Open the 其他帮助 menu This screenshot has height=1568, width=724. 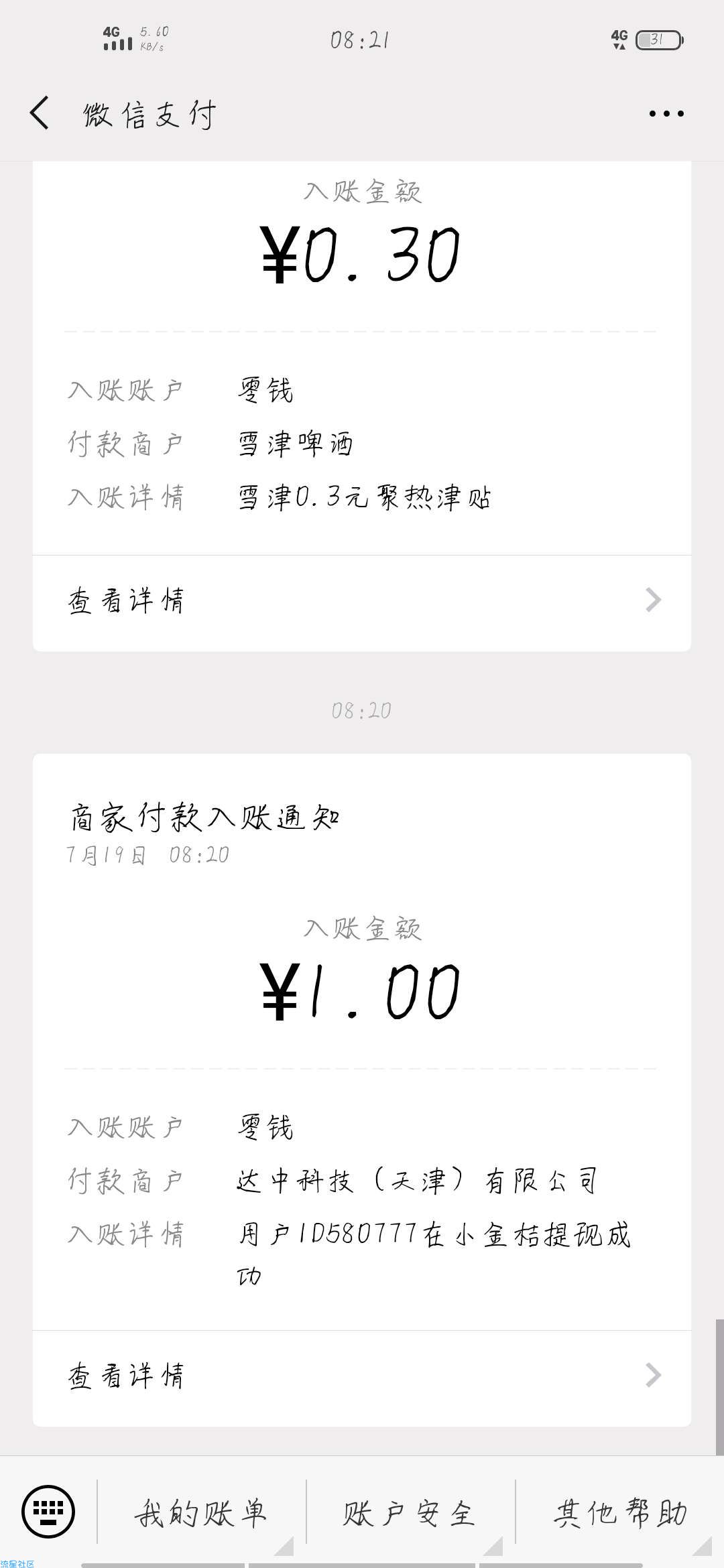click(621, 1514)
